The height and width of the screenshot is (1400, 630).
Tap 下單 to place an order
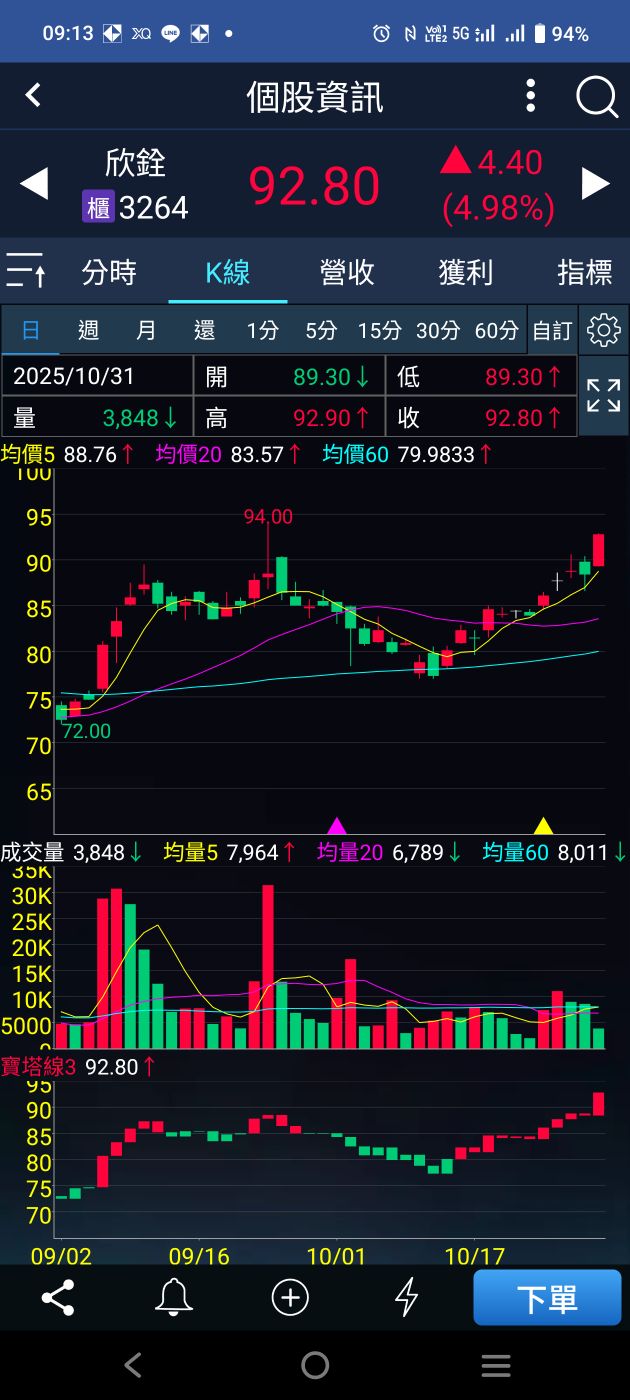click(x=547, y=1298)
